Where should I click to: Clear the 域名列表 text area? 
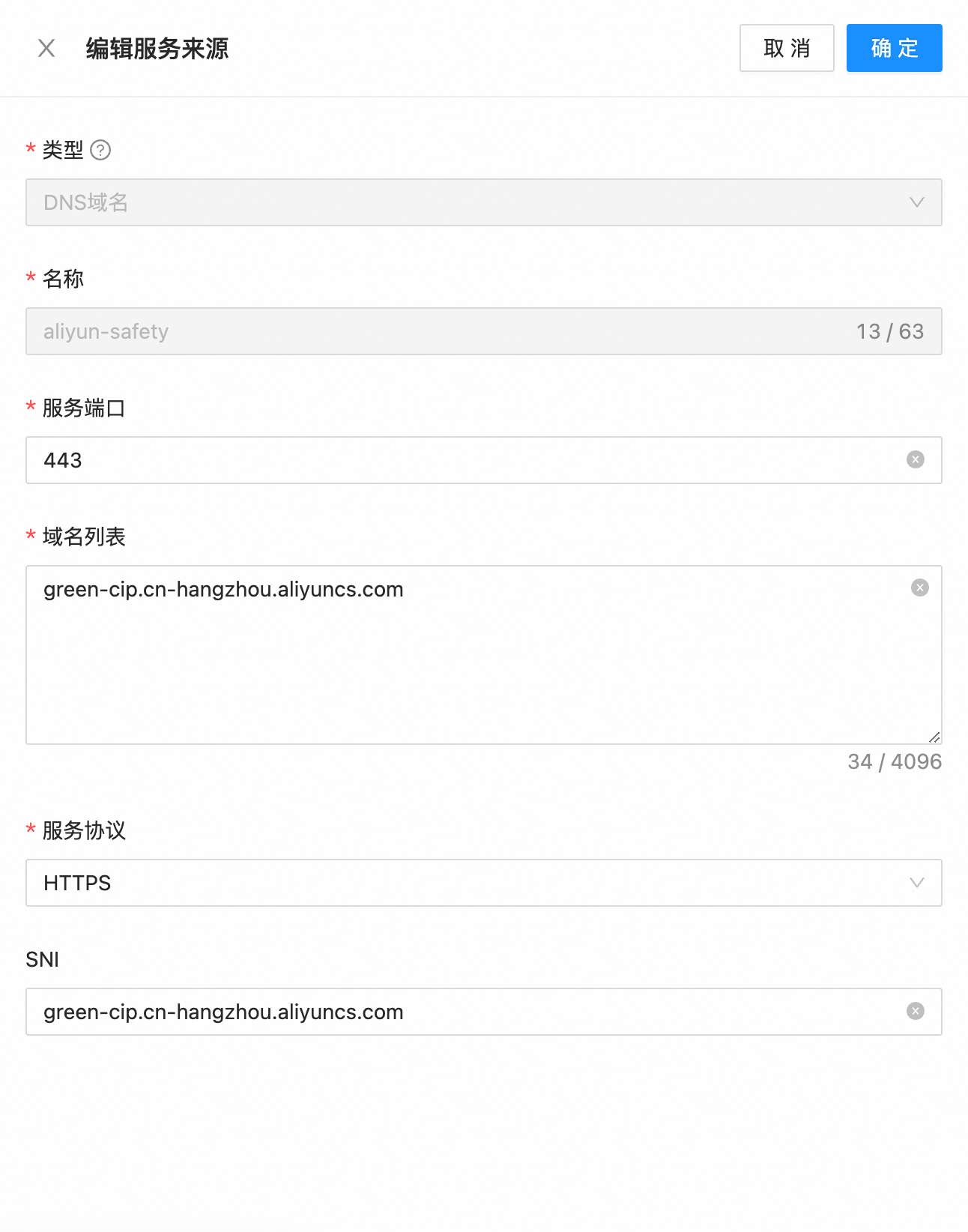point(919,588)
